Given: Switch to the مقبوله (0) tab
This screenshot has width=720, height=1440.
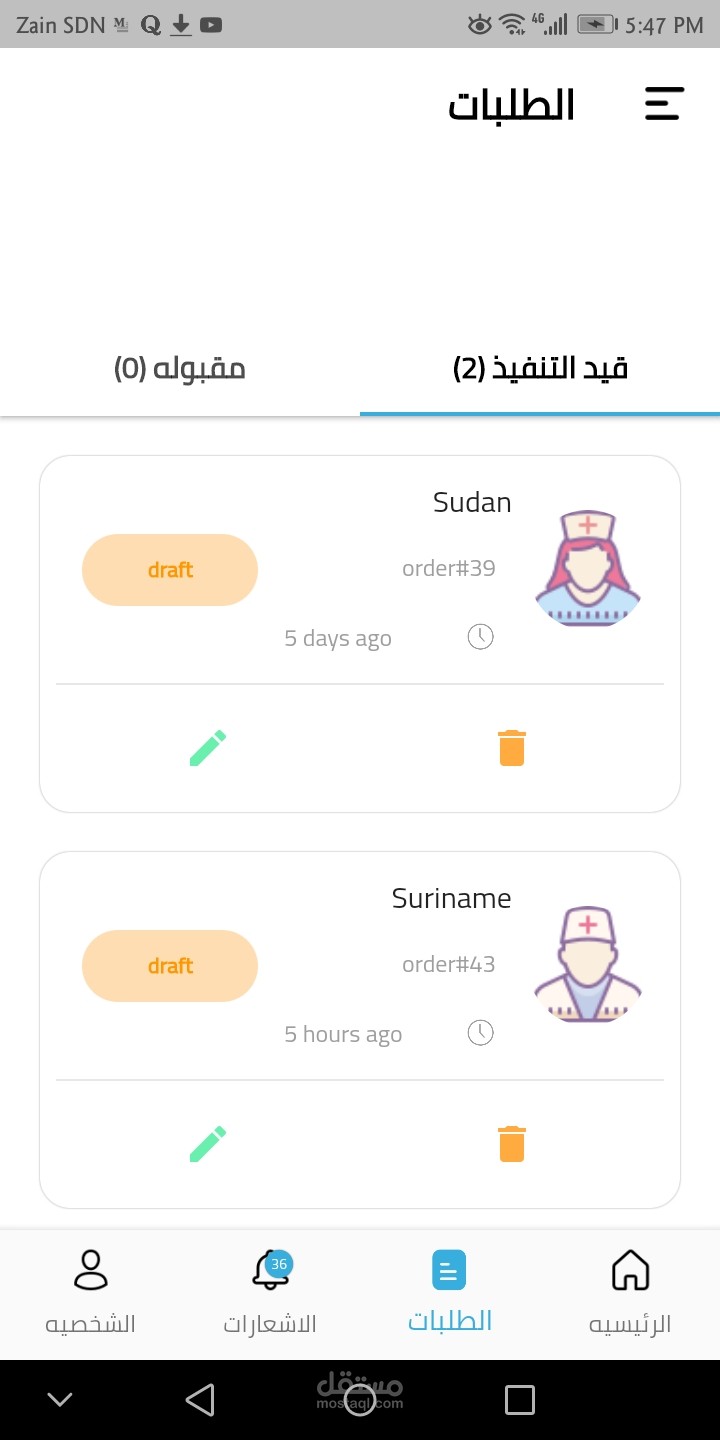Looking at the screenshot, I should pyautogui.click(x=180, y=369).
